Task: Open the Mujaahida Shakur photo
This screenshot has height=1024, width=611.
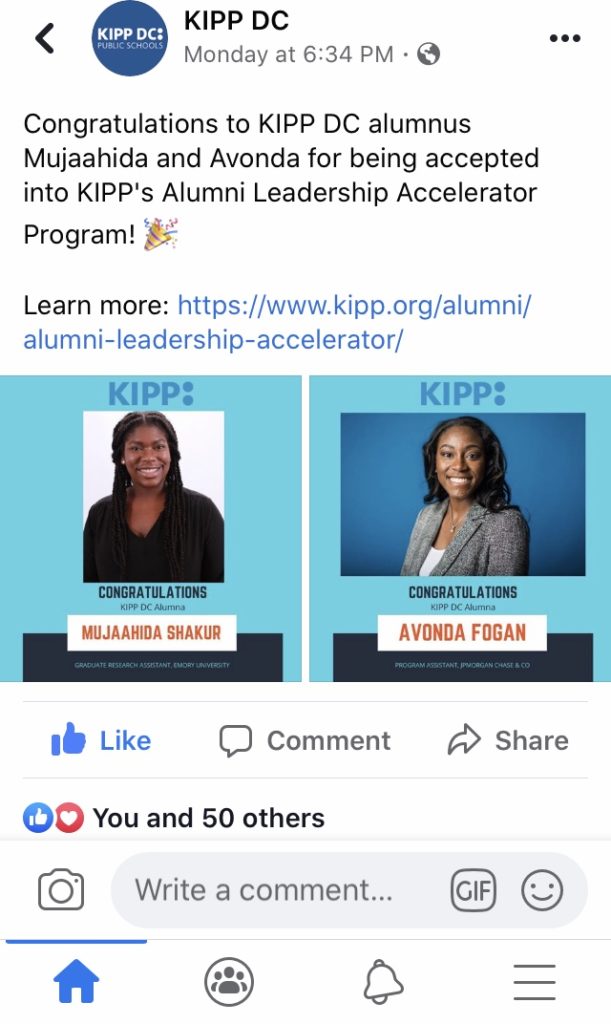Action: [x=151, y=528]
